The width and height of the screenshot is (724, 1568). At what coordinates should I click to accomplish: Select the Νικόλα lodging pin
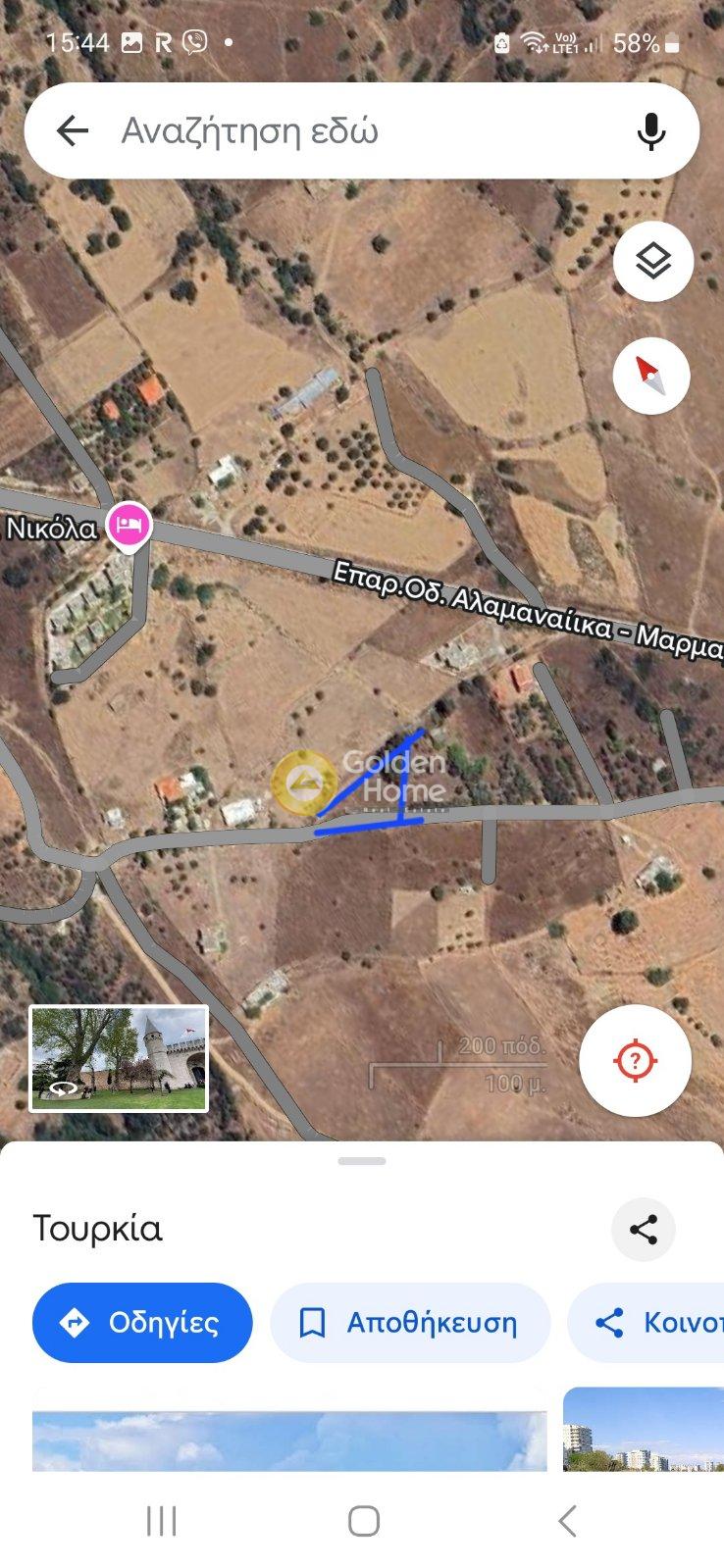(129, 526)
